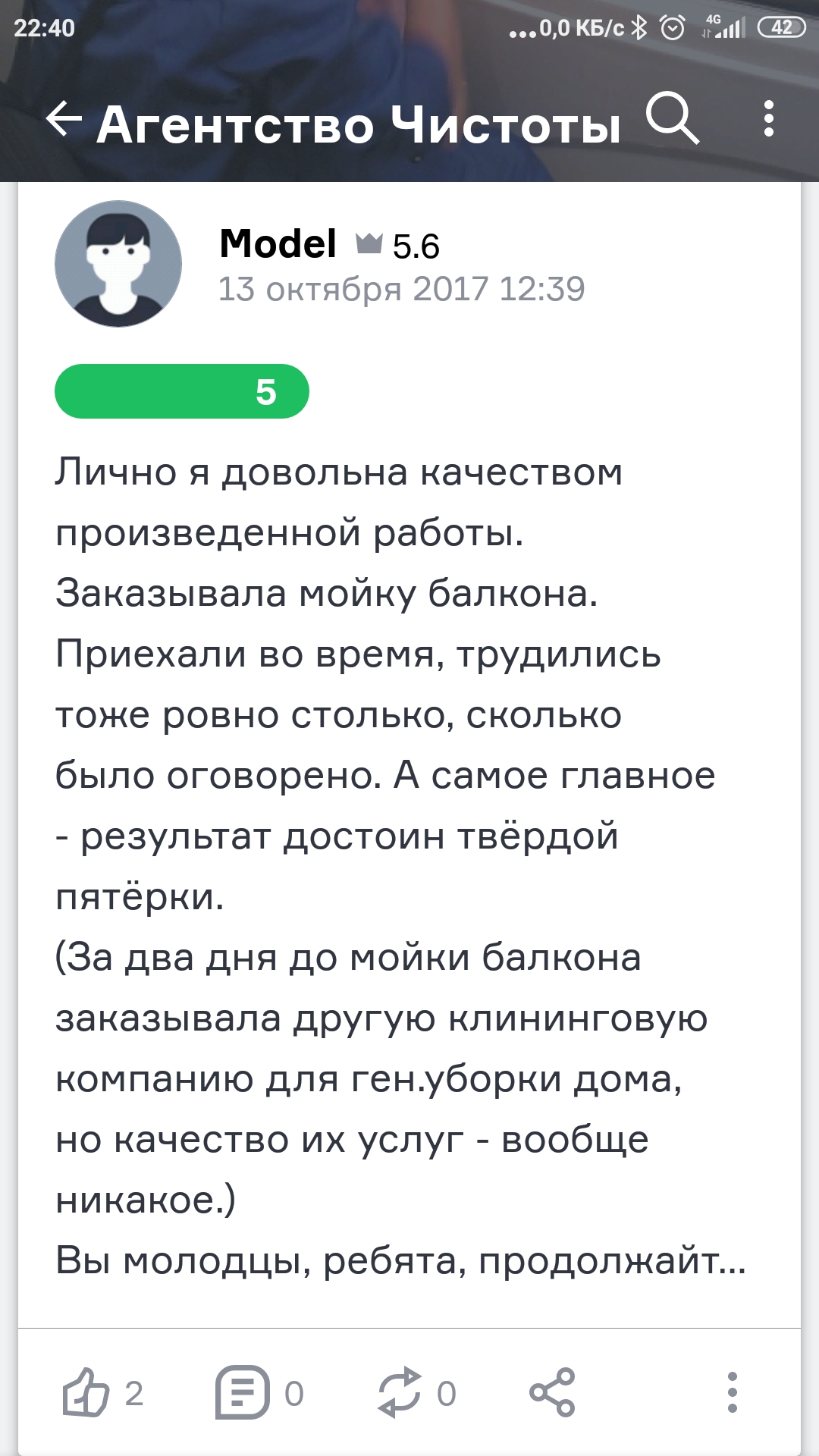This screenshot has width=819, height=1456.
Task: Open Model's profile avatar
Action: coord(118,264)
